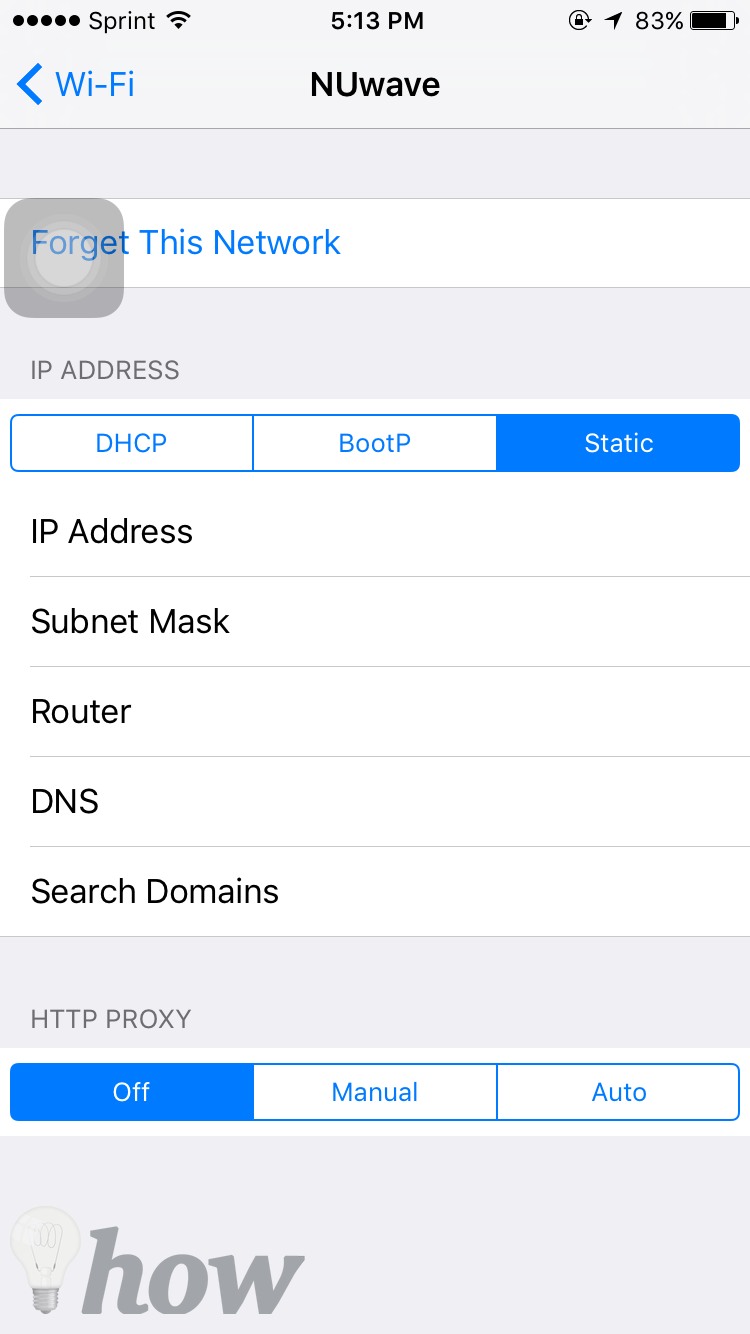This screenshot has height=1334, width=750.
Task: Set HTTP Proxy to Off
Action: click(x=132, y=1092)
